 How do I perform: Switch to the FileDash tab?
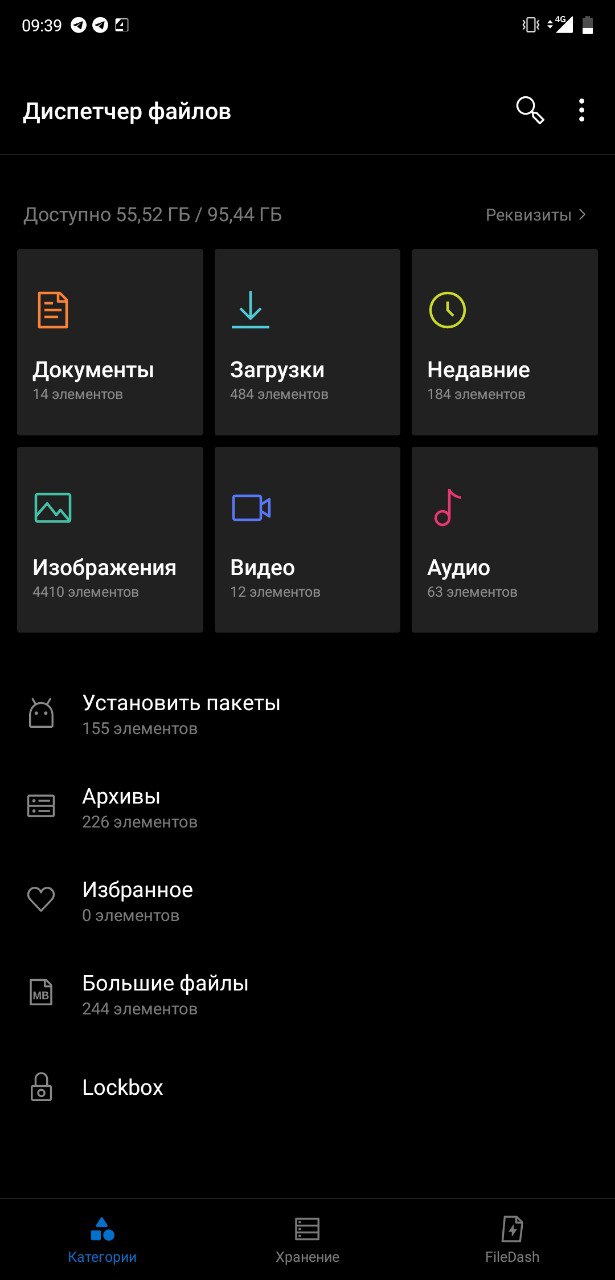(512, 1240)
